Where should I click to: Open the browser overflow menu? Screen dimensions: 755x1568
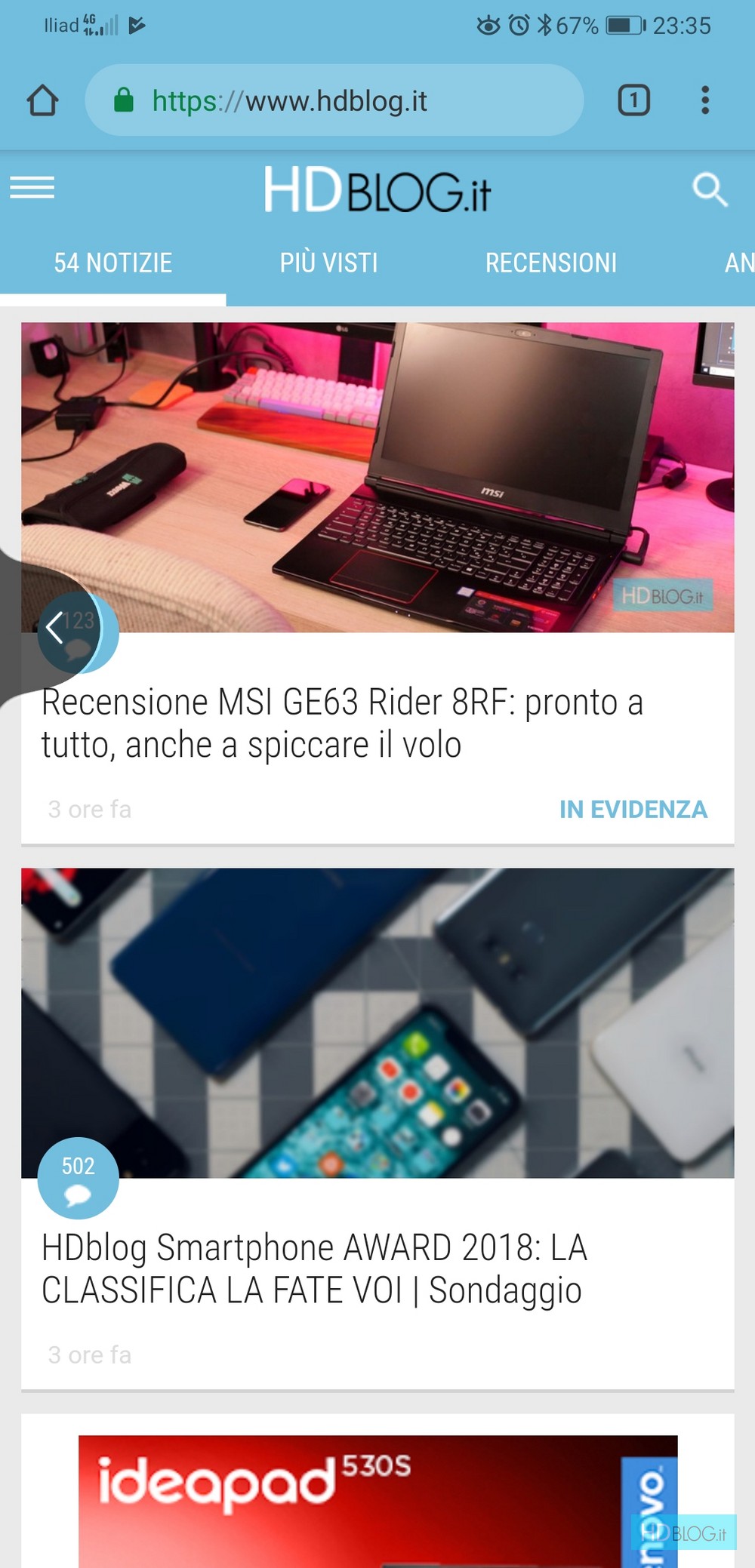pos(705,100)
